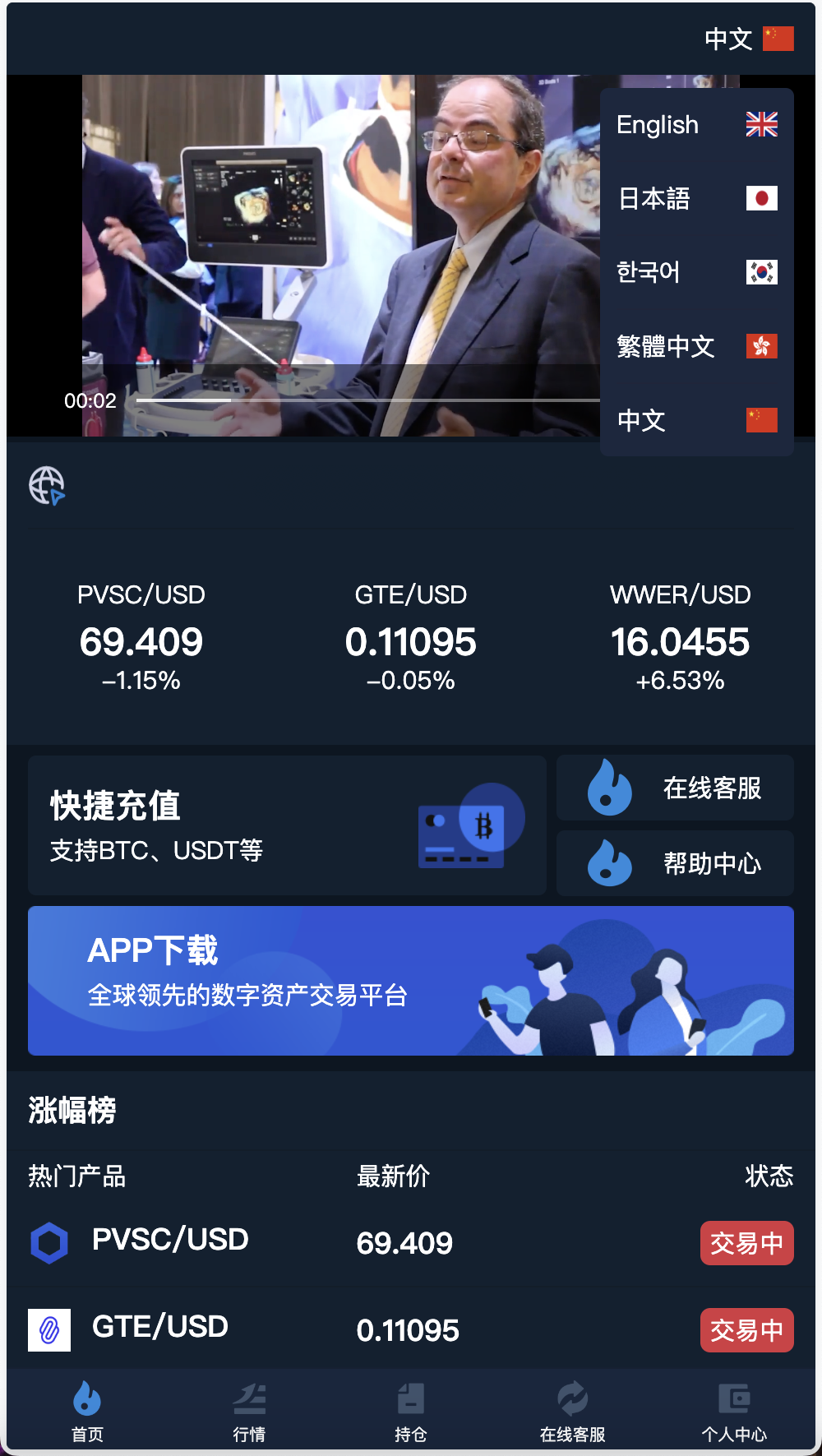This screenshot has height=1456, width=822.
Task: Open the APP下载 download banner
Action: pyautogui.click(x=411, y=980)
